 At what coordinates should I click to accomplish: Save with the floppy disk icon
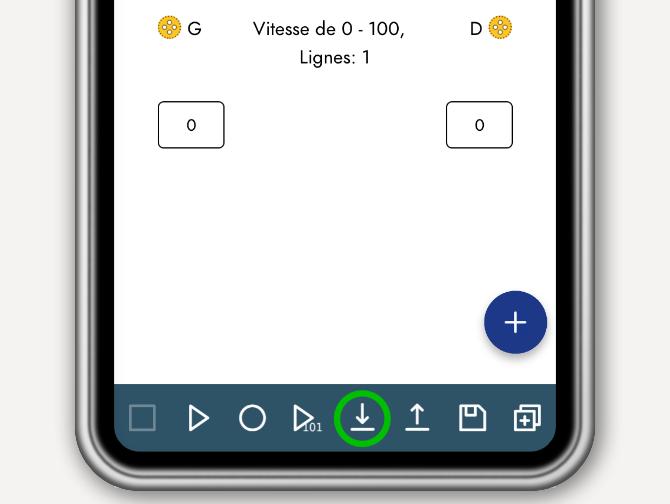472,418
